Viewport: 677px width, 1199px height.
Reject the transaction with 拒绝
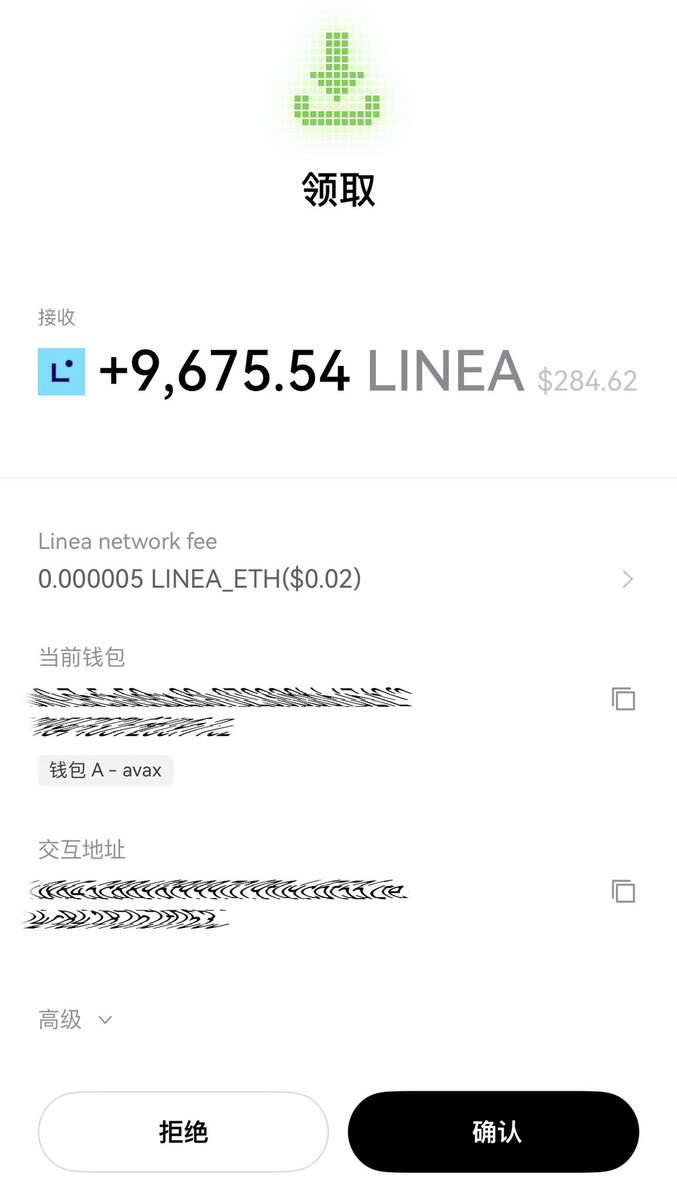pyautogui.click(x=184, y=1131)
